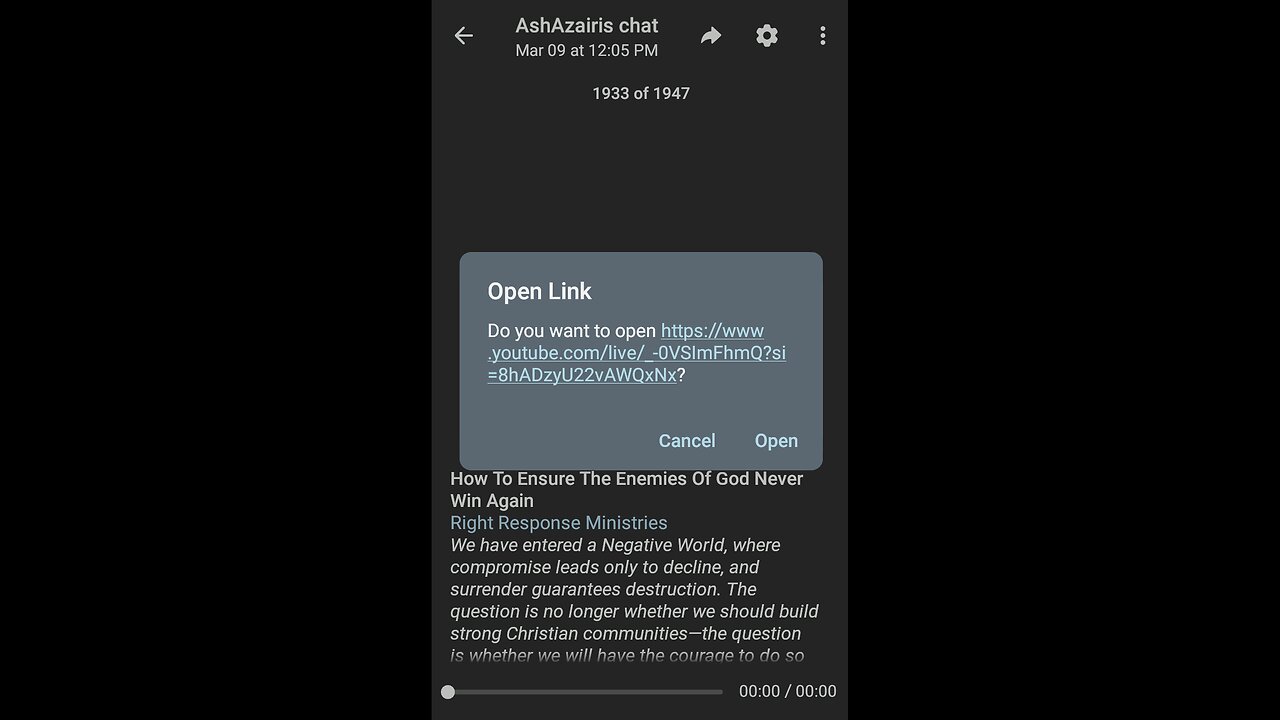Image resolution: width=1280 pixels, height=720 pixels.
Task: Confirm opening the YouTube link
Action: point(776,441)
